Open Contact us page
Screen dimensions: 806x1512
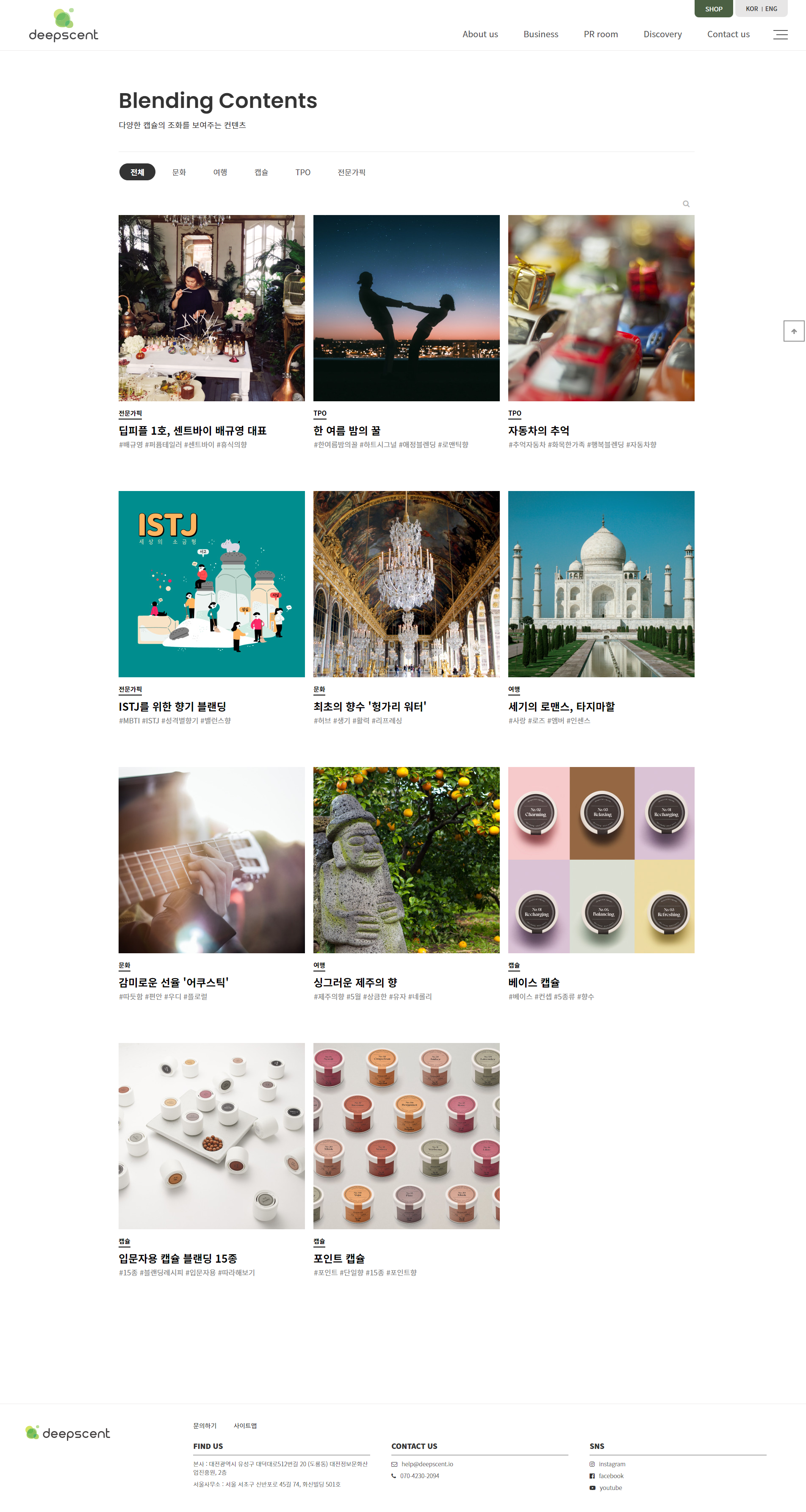pos(728,34)
